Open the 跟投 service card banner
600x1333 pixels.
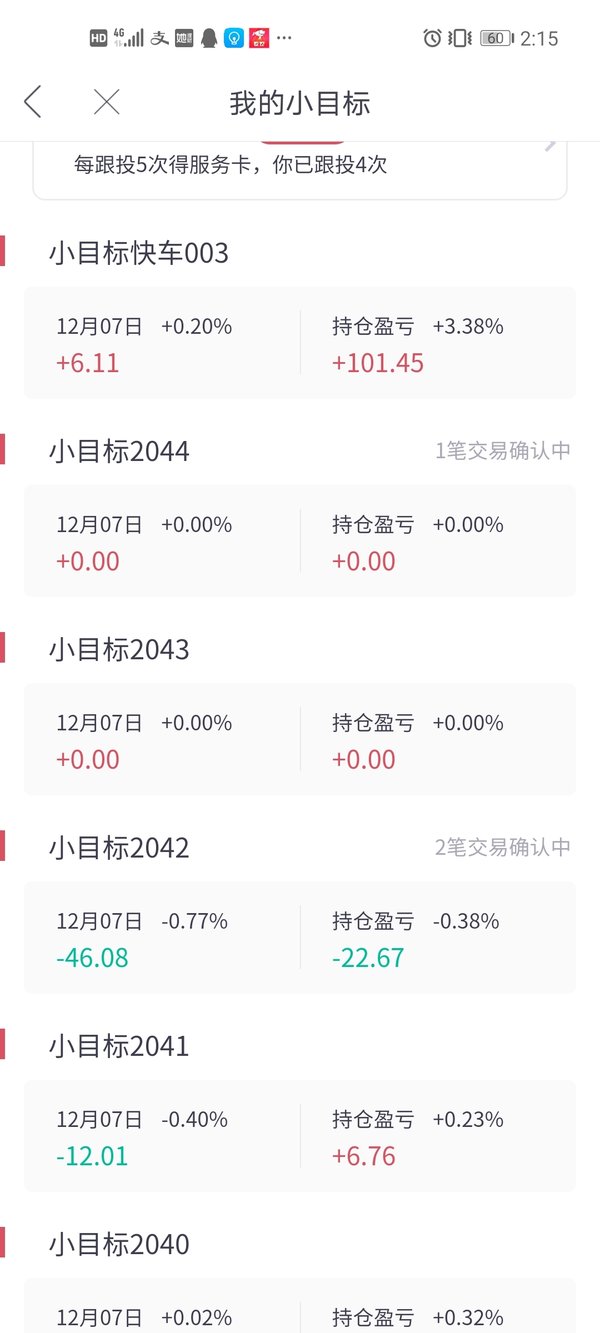pos(300,170)
